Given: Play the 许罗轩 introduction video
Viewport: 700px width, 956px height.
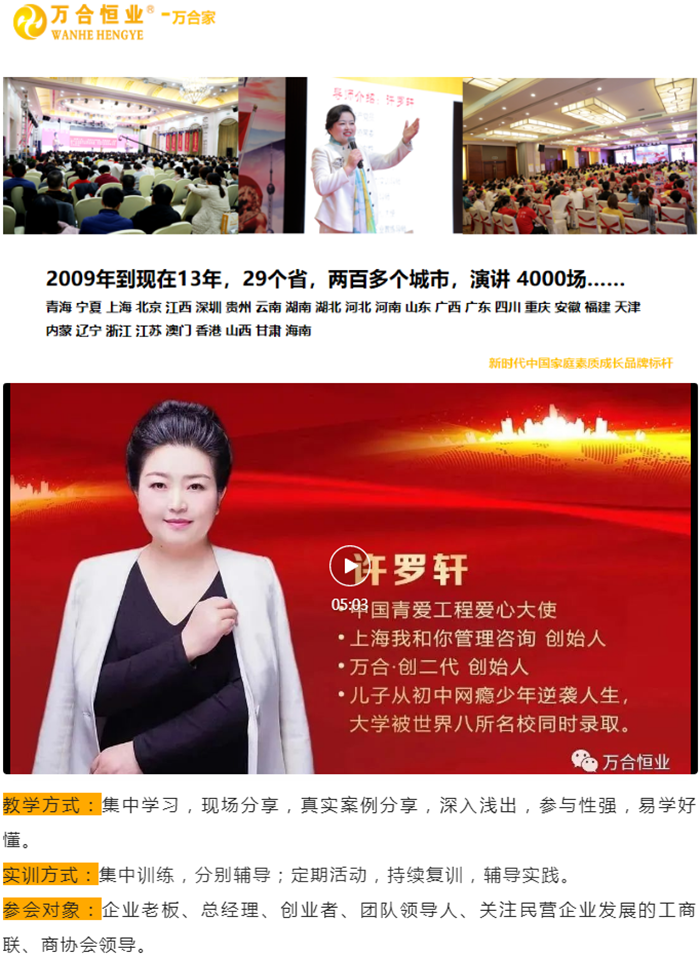Looking at the screenshot, I should 349,566.
